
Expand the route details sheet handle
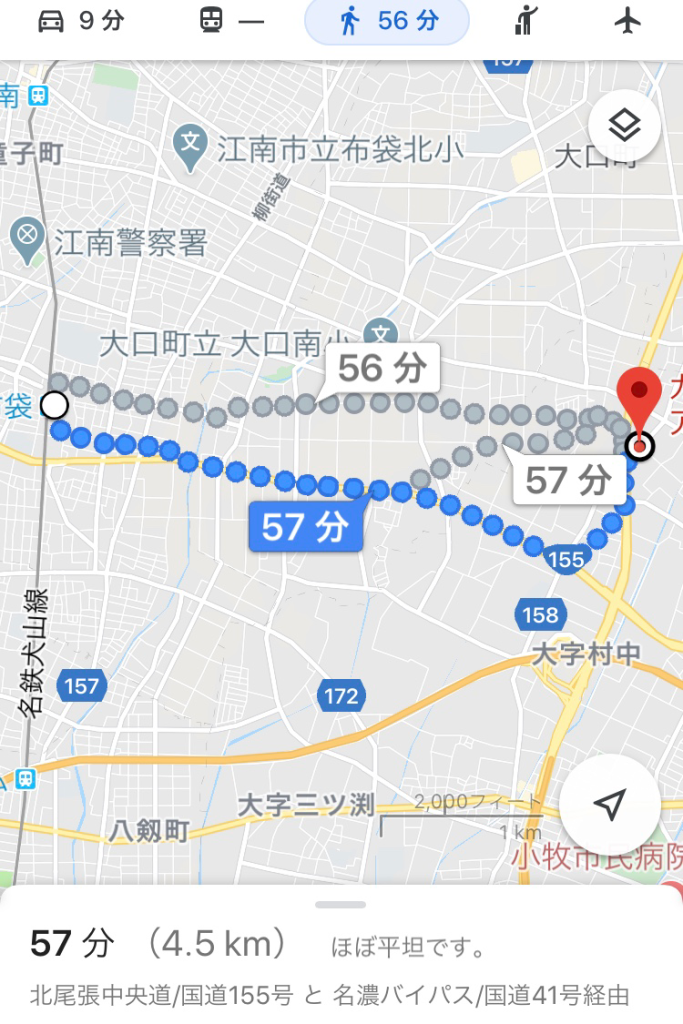tap(340, 904)
